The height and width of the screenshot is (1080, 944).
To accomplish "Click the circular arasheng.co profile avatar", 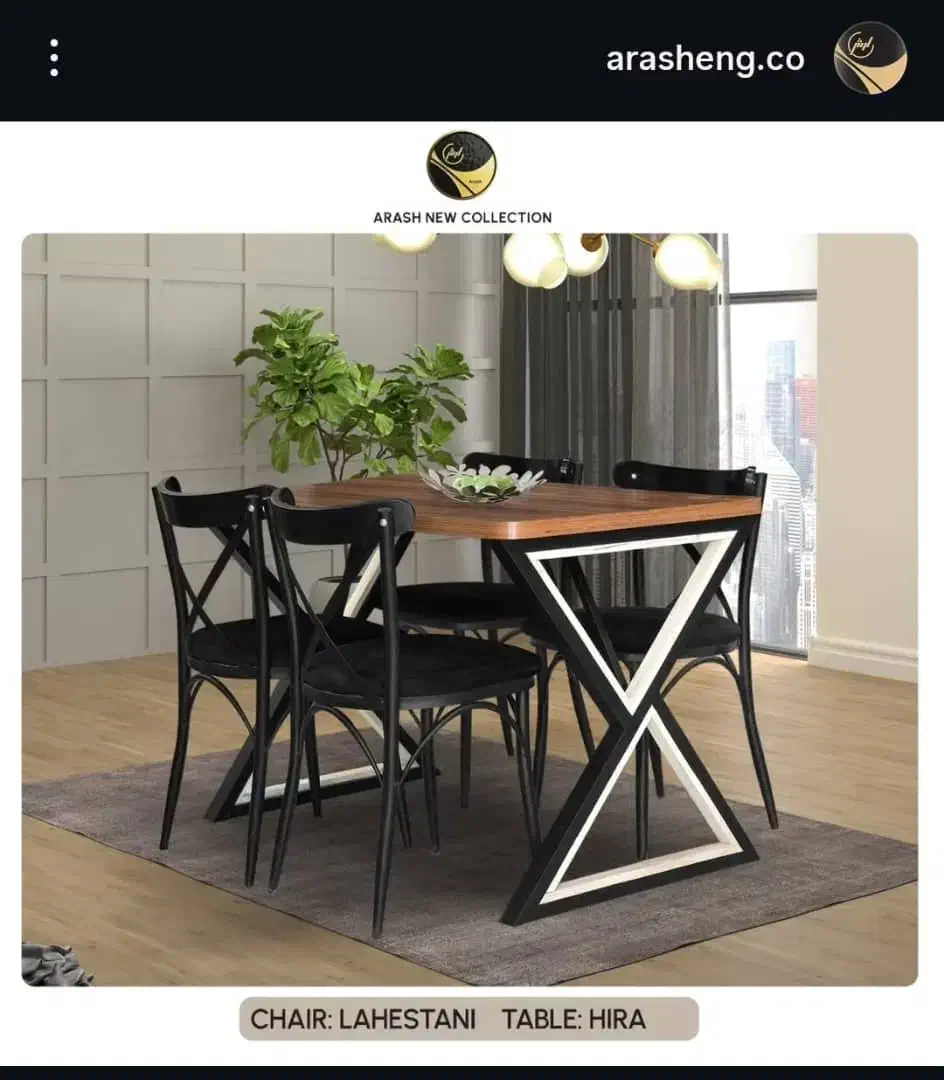I will point(868,57).
